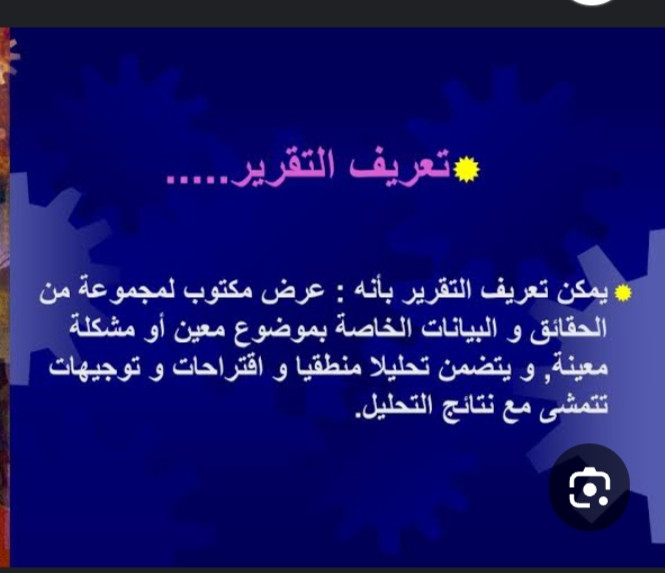Screen dimensions: 665x573
Task: Search this image with Google Lens
Action: point(589,487)
